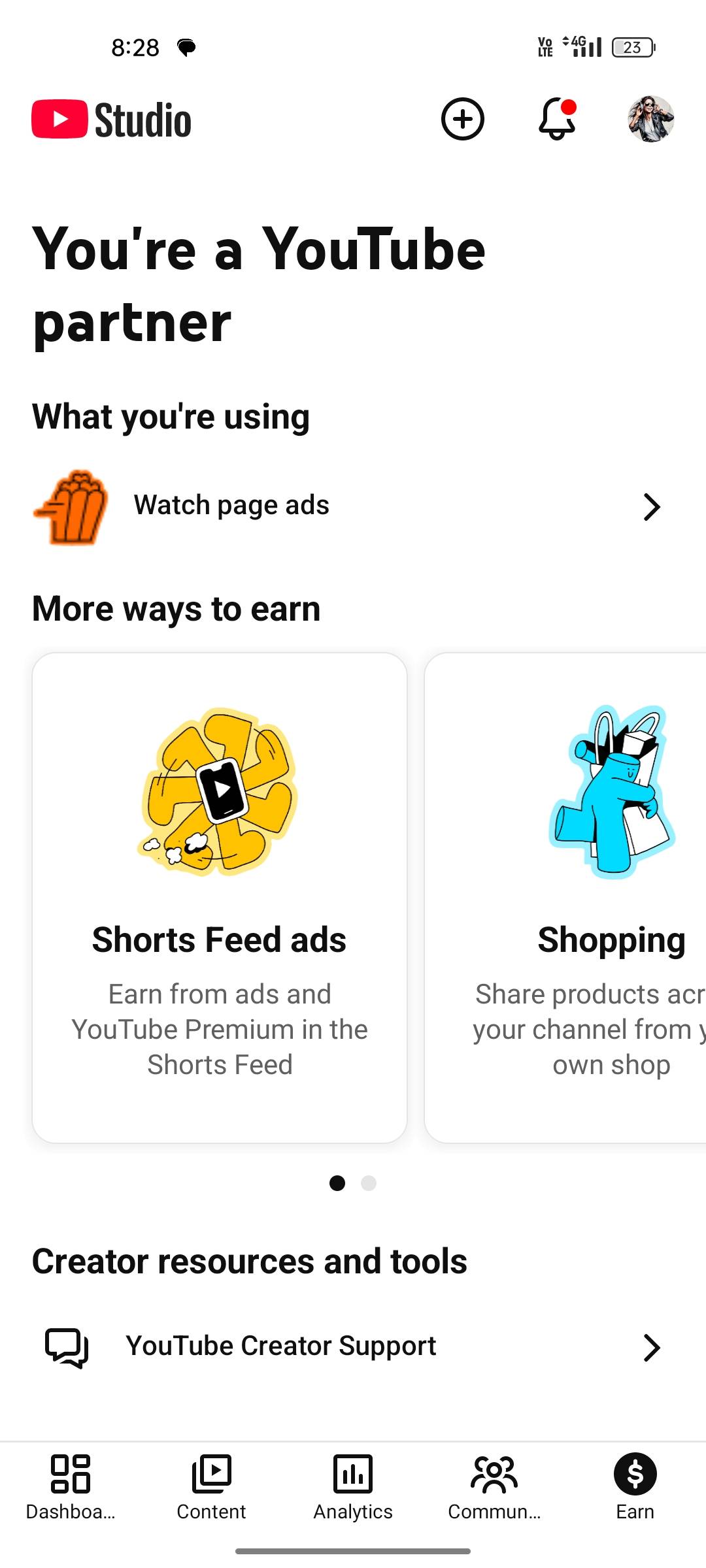Open Watch page ads details

[x=353, y=506]
